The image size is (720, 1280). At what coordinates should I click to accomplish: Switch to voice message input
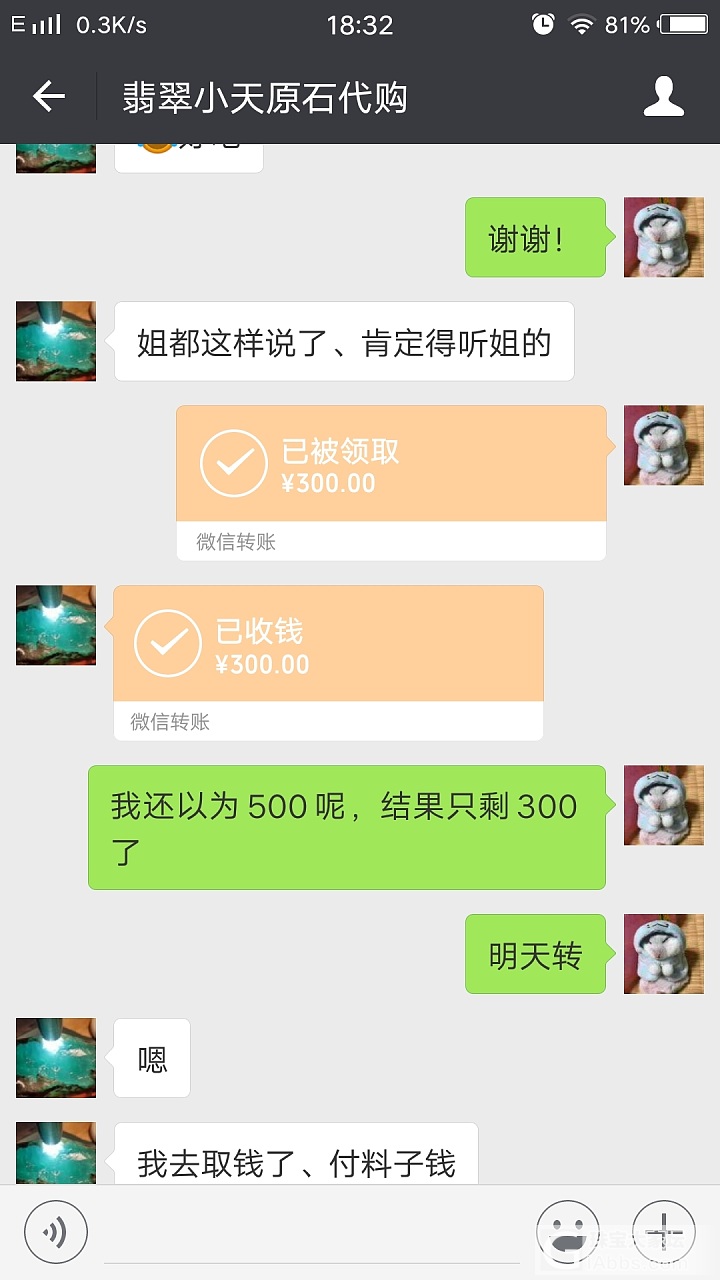(x=56, y=1232)
